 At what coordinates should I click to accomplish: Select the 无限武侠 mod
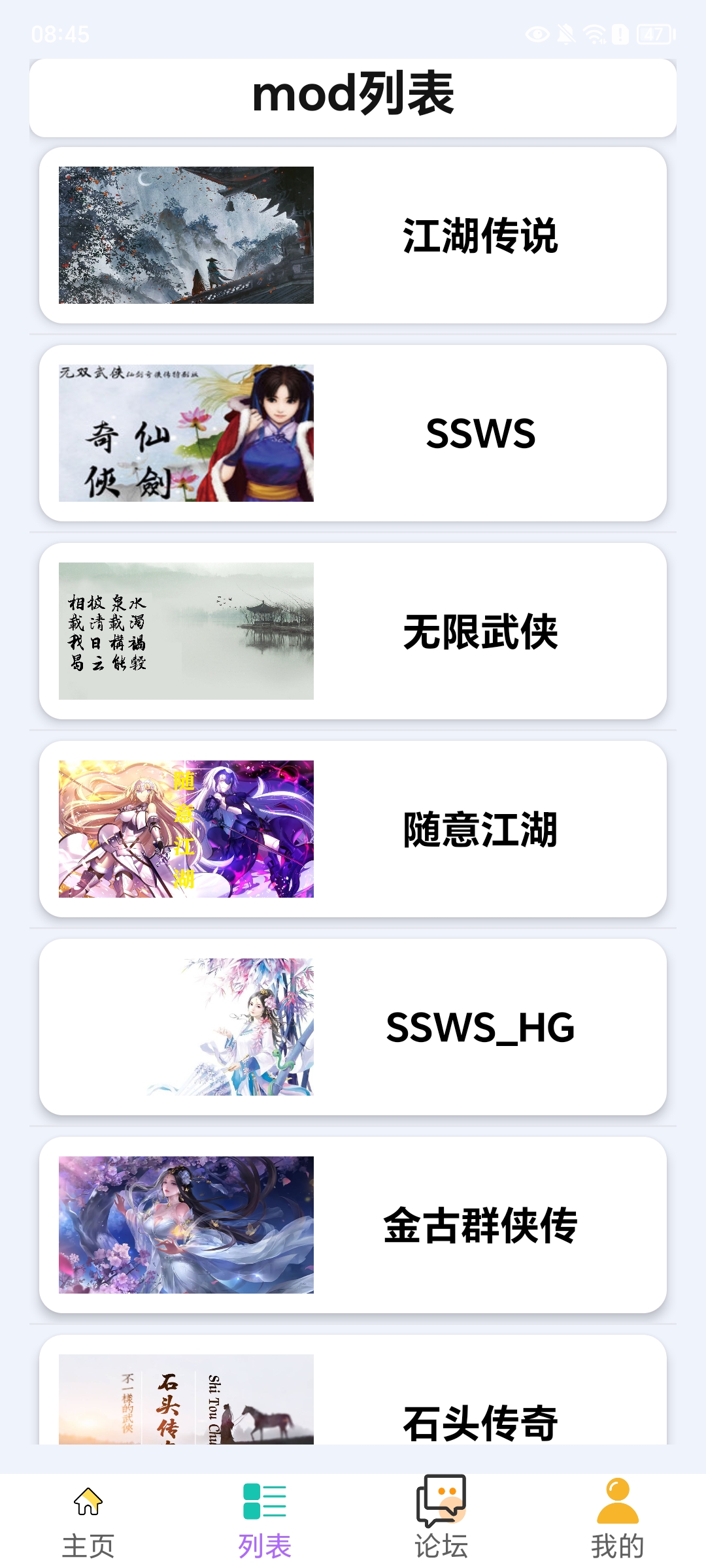[353, 631]
